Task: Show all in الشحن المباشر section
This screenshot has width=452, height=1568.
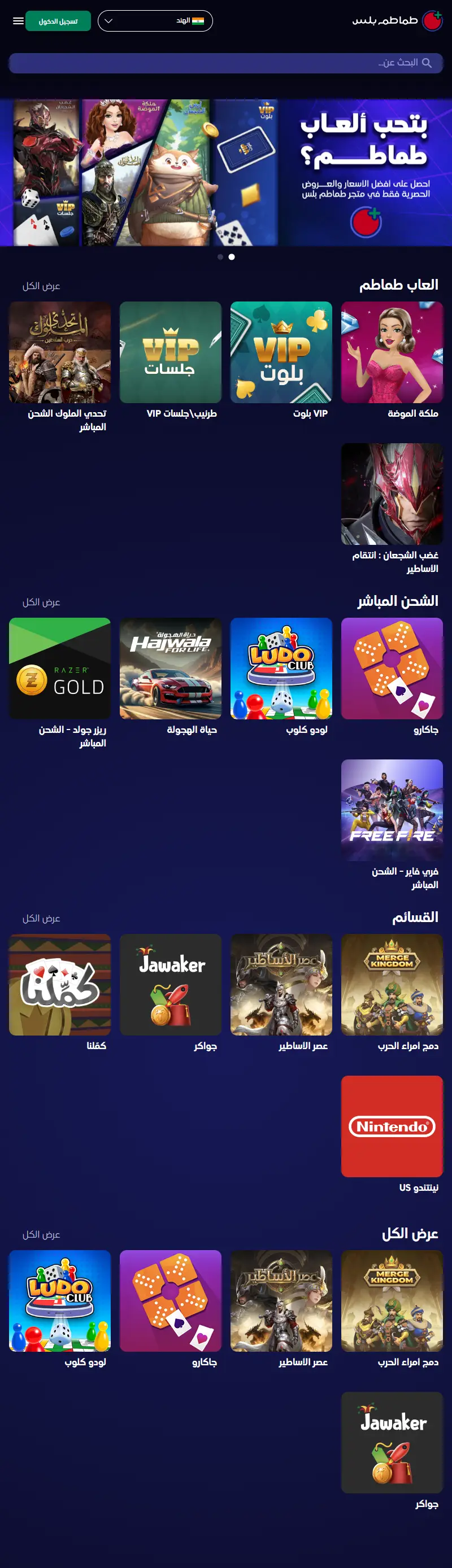Action: pos(41,602)
